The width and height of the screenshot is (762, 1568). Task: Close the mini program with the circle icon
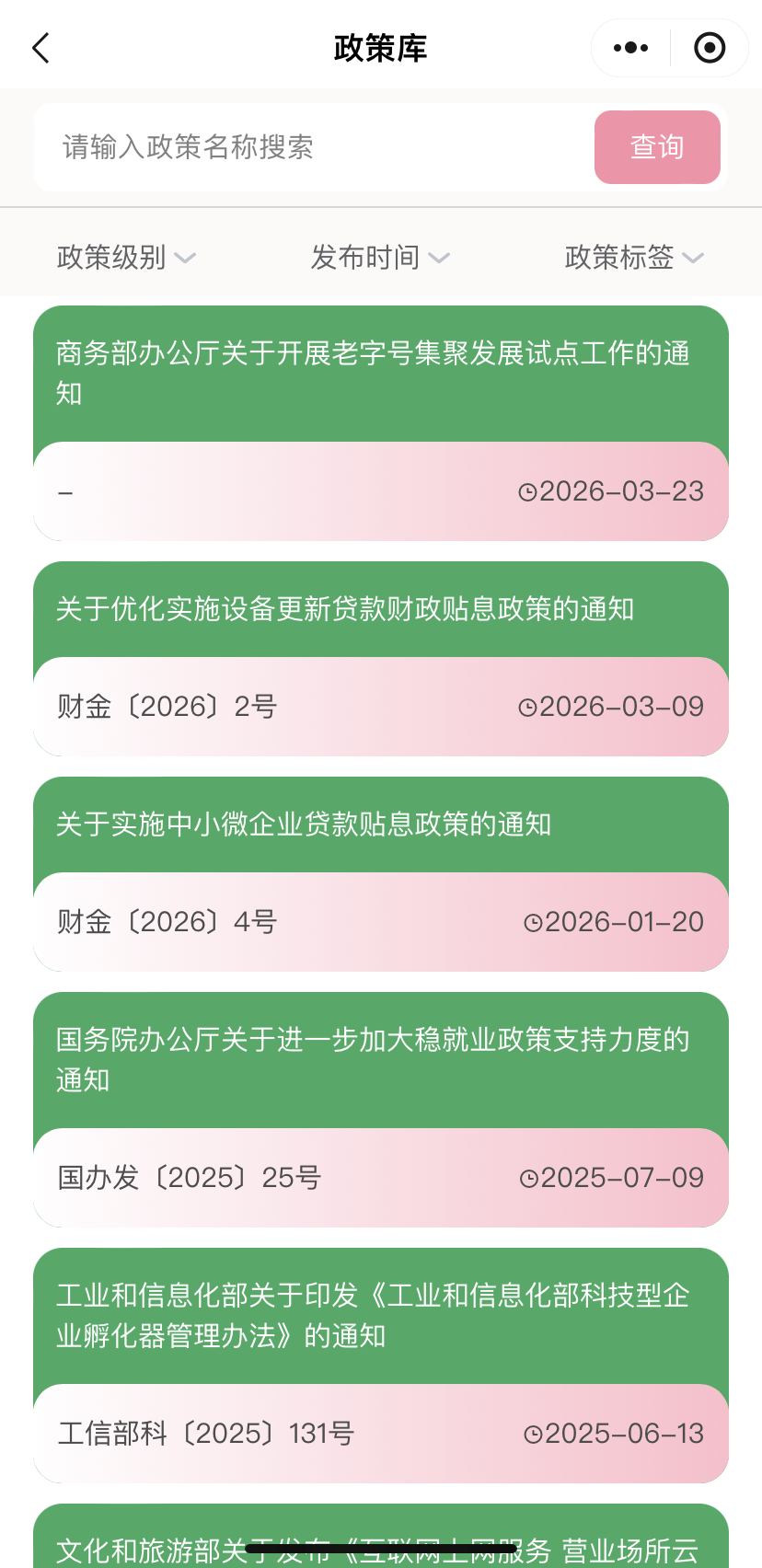[710, 48]
